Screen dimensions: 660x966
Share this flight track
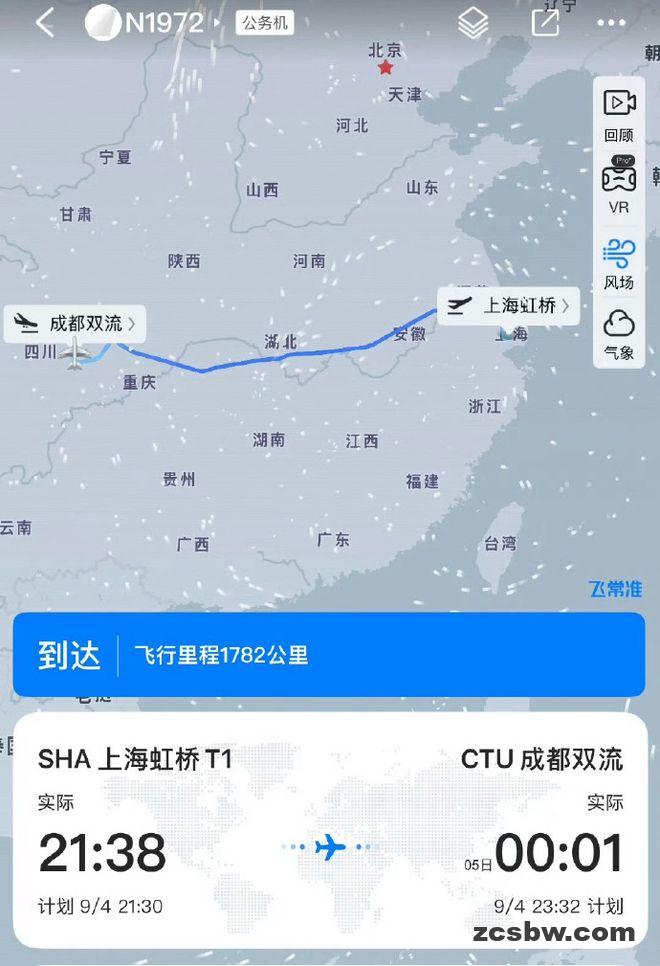pyautogui.click(x=545, y=22)
